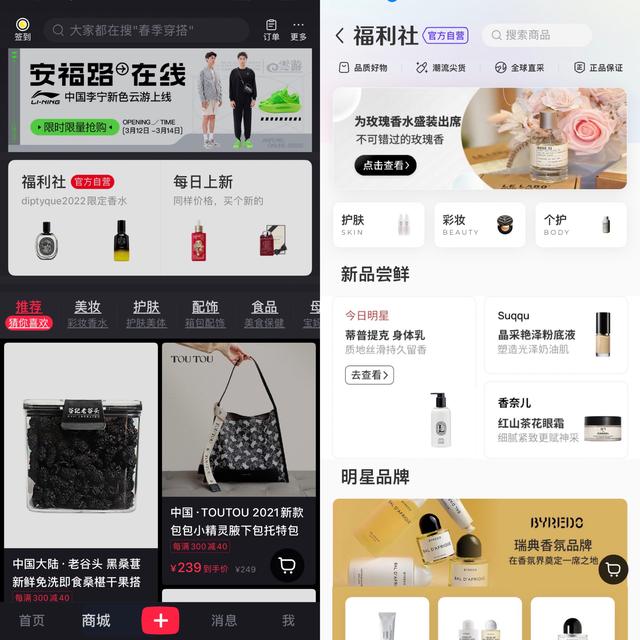Open the 订单 orders icon
This screenshot has height=640, width=640.
[271, 29]
